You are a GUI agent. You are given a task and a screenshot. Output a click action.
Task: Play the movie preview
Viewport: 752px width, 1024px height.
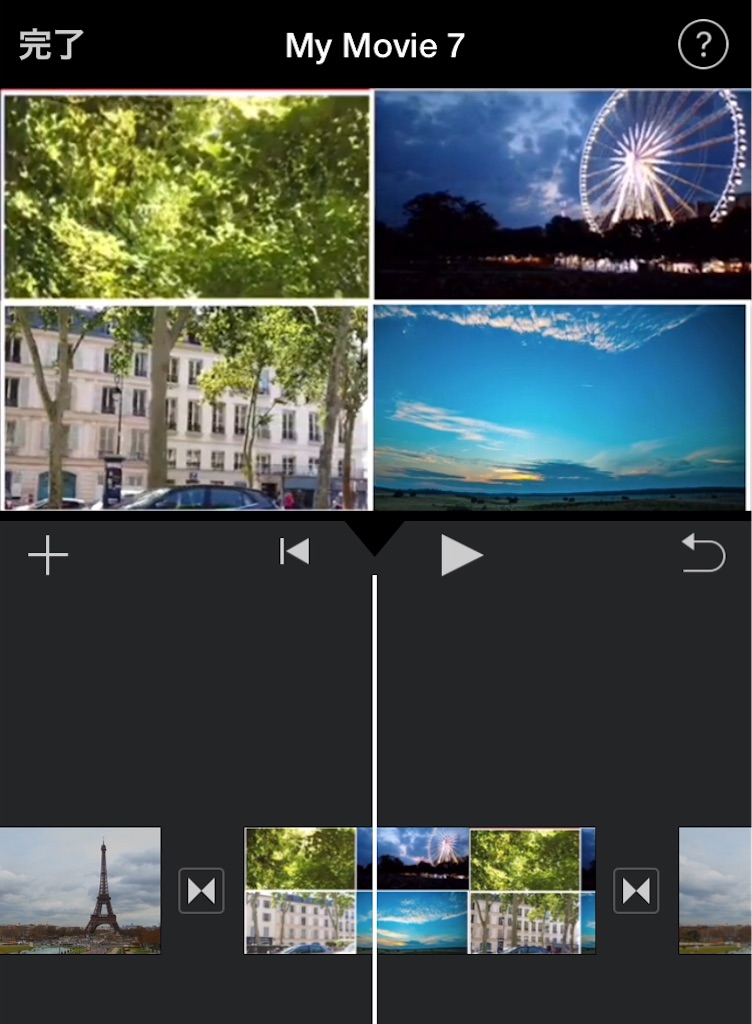pos(461,555)
